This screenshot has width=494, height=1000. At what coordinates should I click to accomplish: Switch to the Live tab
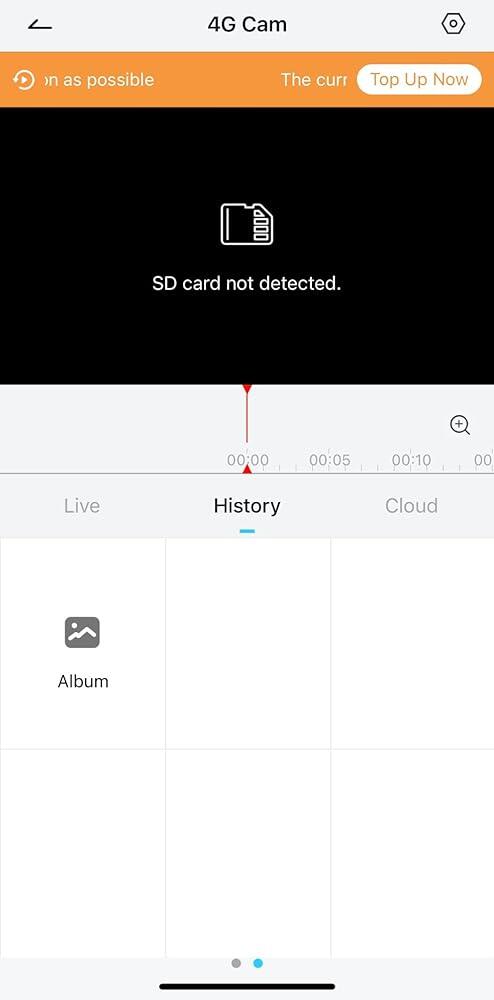[x=82, y=506]
